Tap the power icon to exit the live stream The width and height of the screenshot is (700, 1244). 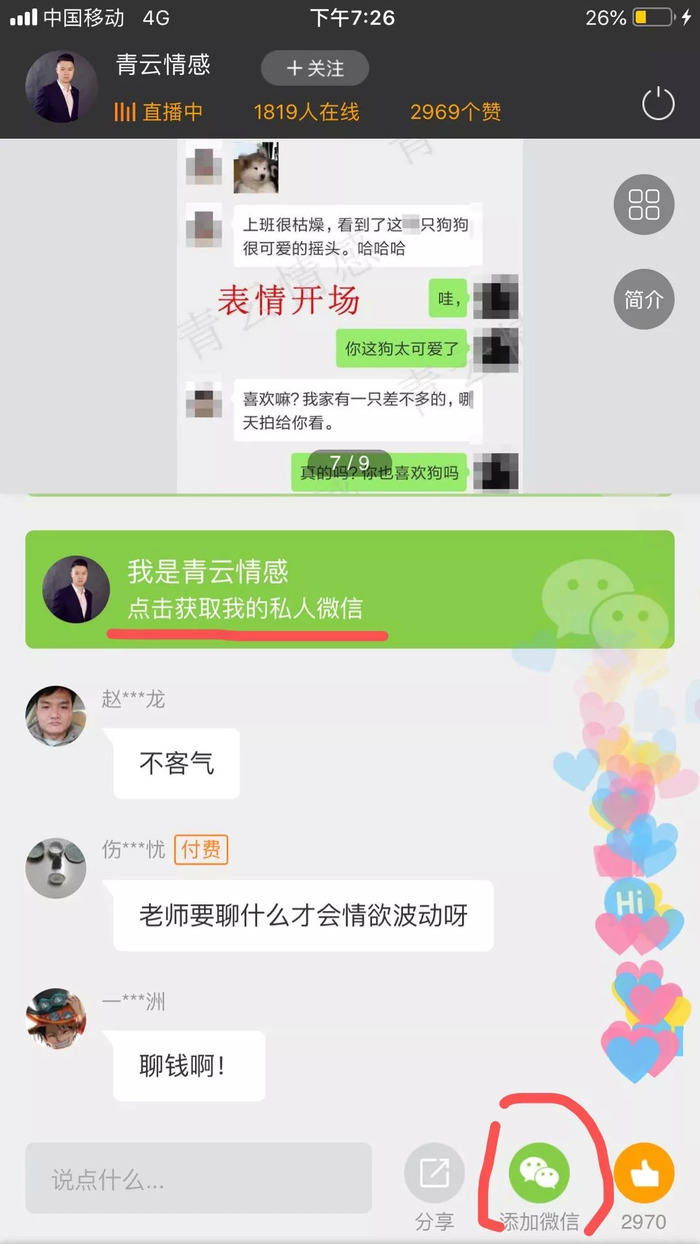tap(658, 102)
